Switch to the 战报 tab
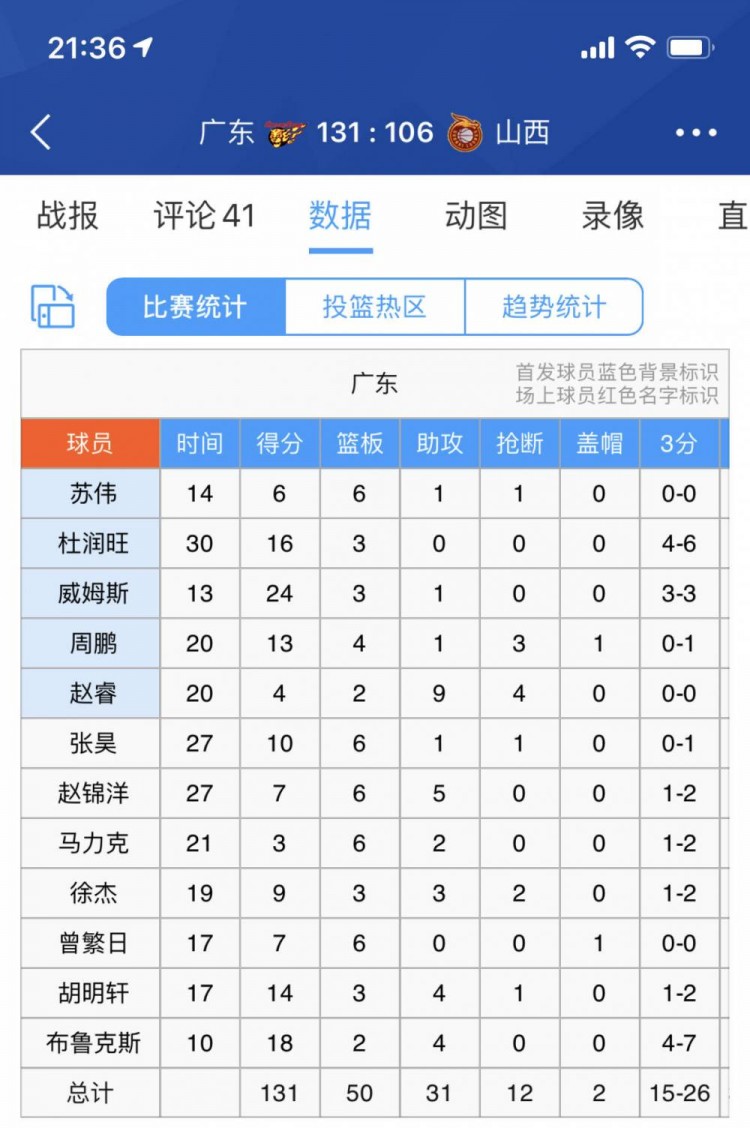Screen dimensions: 750x1128 (68, 215)
